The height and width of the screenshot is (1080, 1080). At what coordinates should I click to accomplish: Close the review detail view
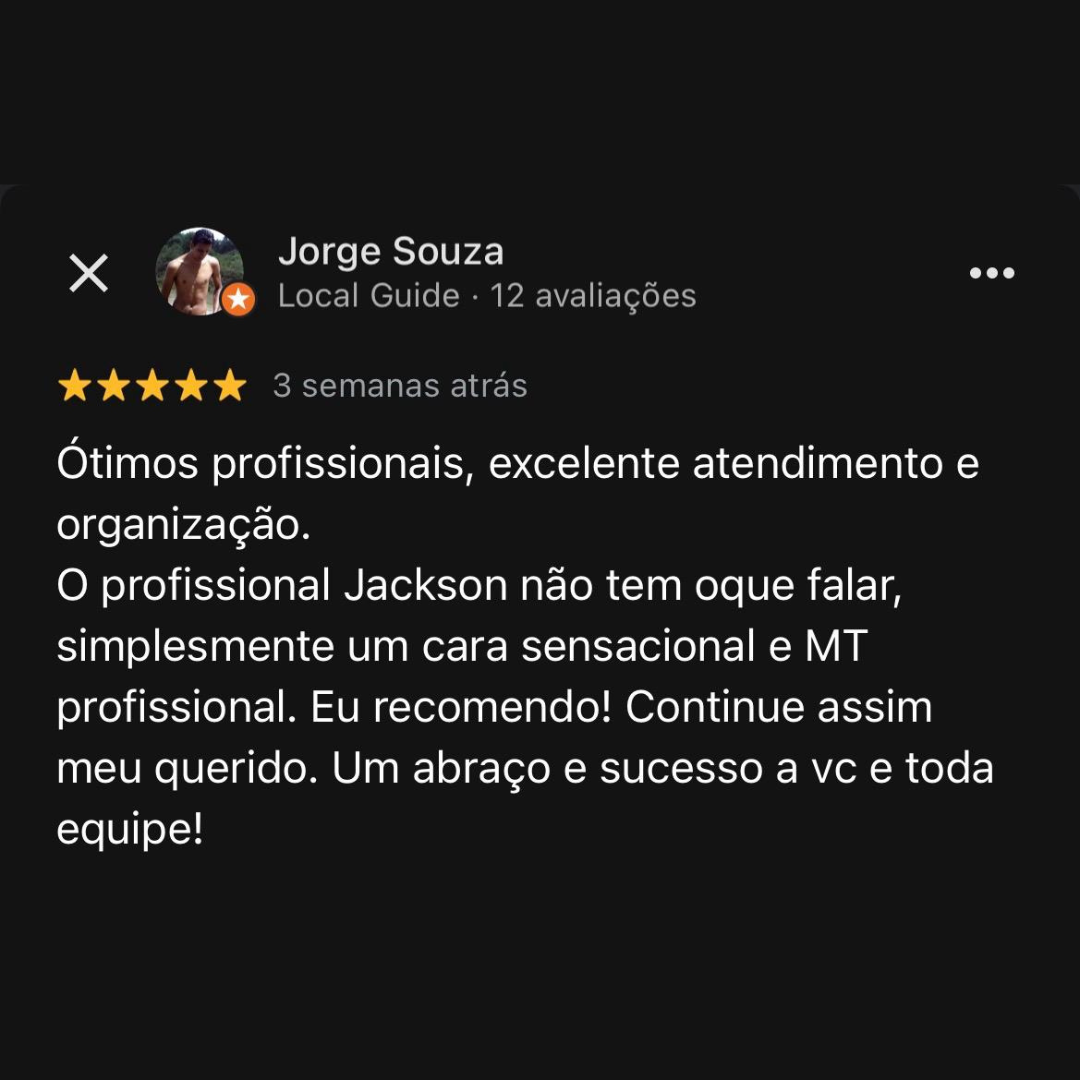(88, 273)
